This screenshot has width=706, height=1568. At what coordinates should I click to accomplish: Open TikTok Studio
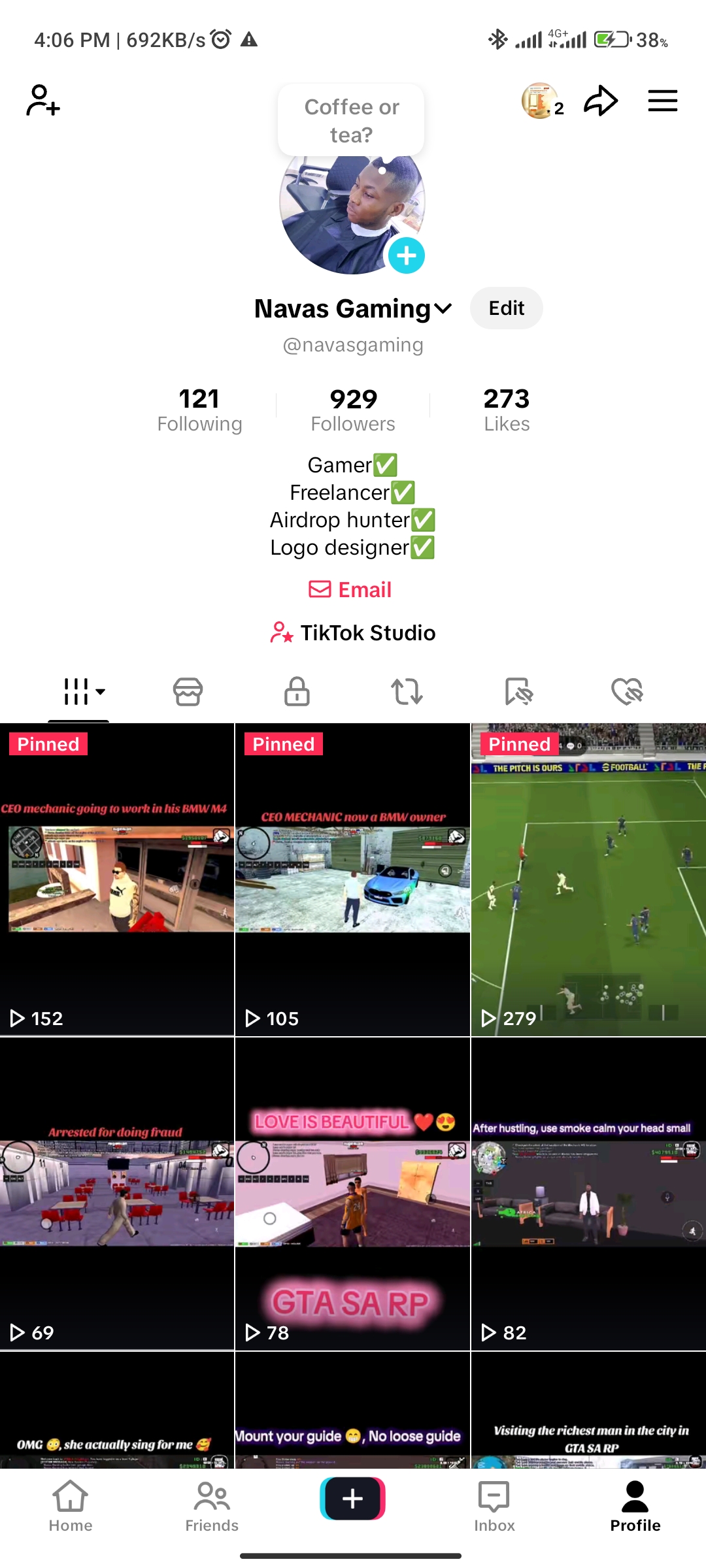point(353,632)
